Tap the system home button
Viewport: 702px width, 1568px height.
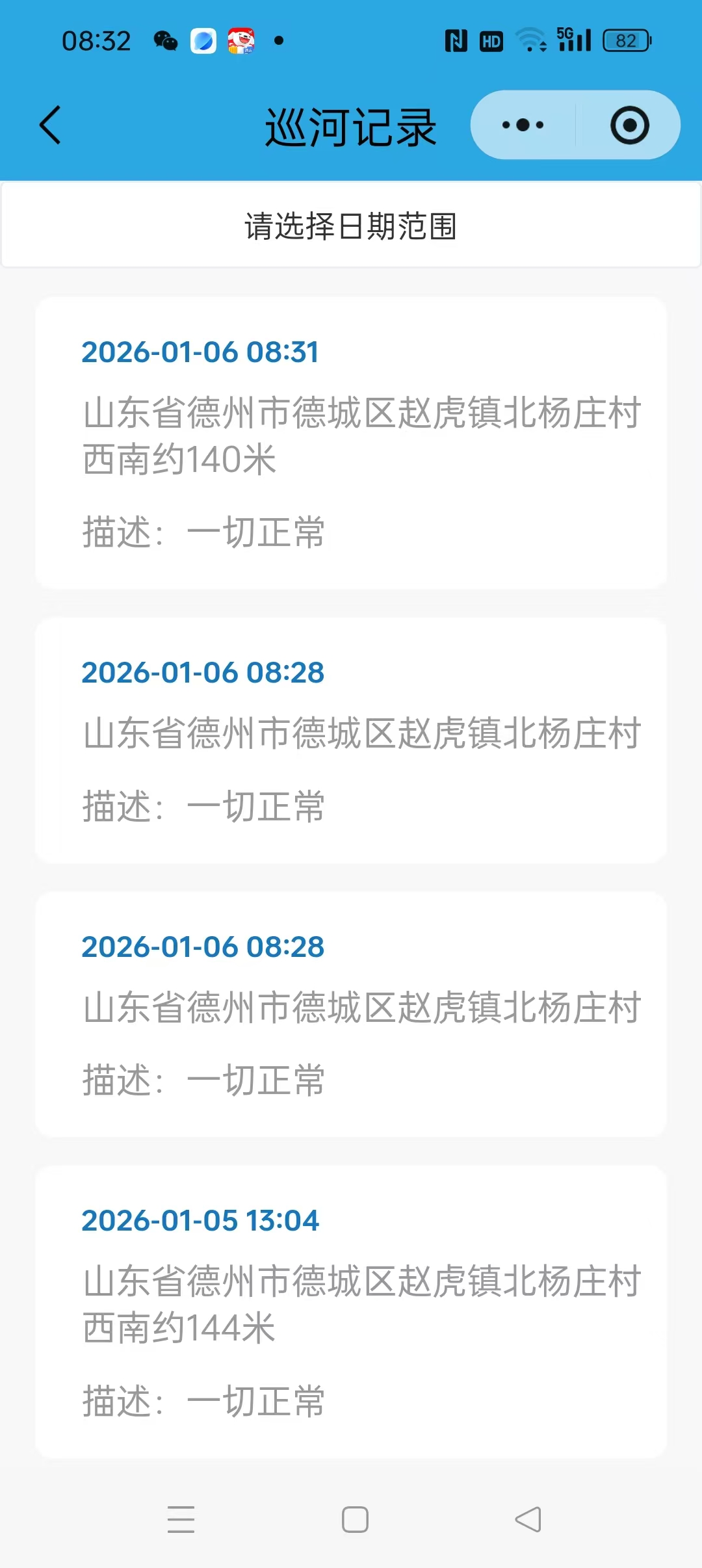click(x=355, y=1519)
